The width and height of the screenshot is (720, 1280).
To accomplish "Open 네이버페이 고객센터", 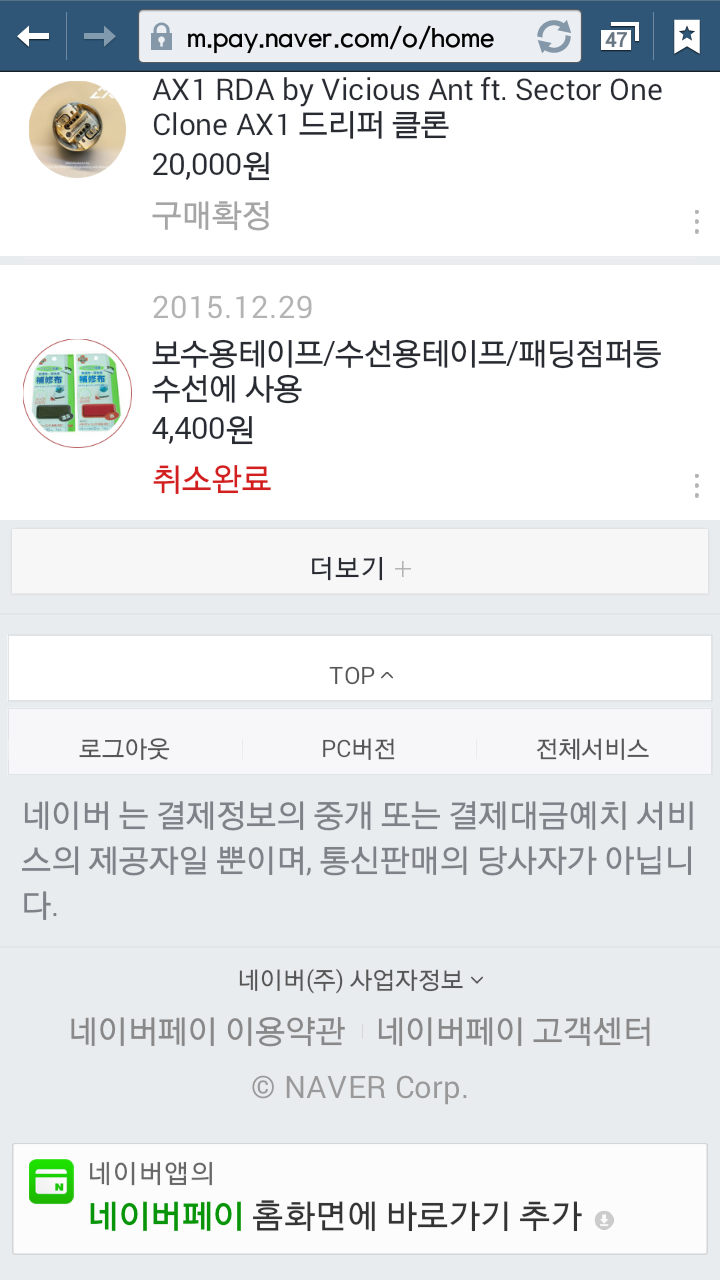I will [x=514, y=1031].
